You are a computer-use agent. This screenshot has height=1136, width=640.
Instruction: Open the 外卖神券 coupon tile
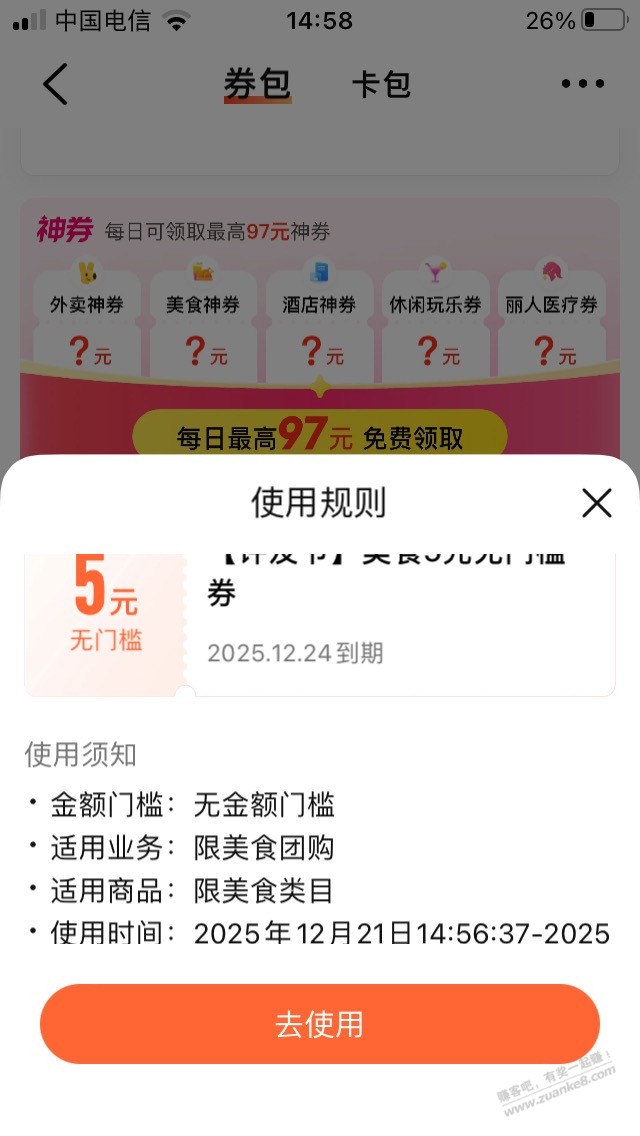[x=87, y=320]
